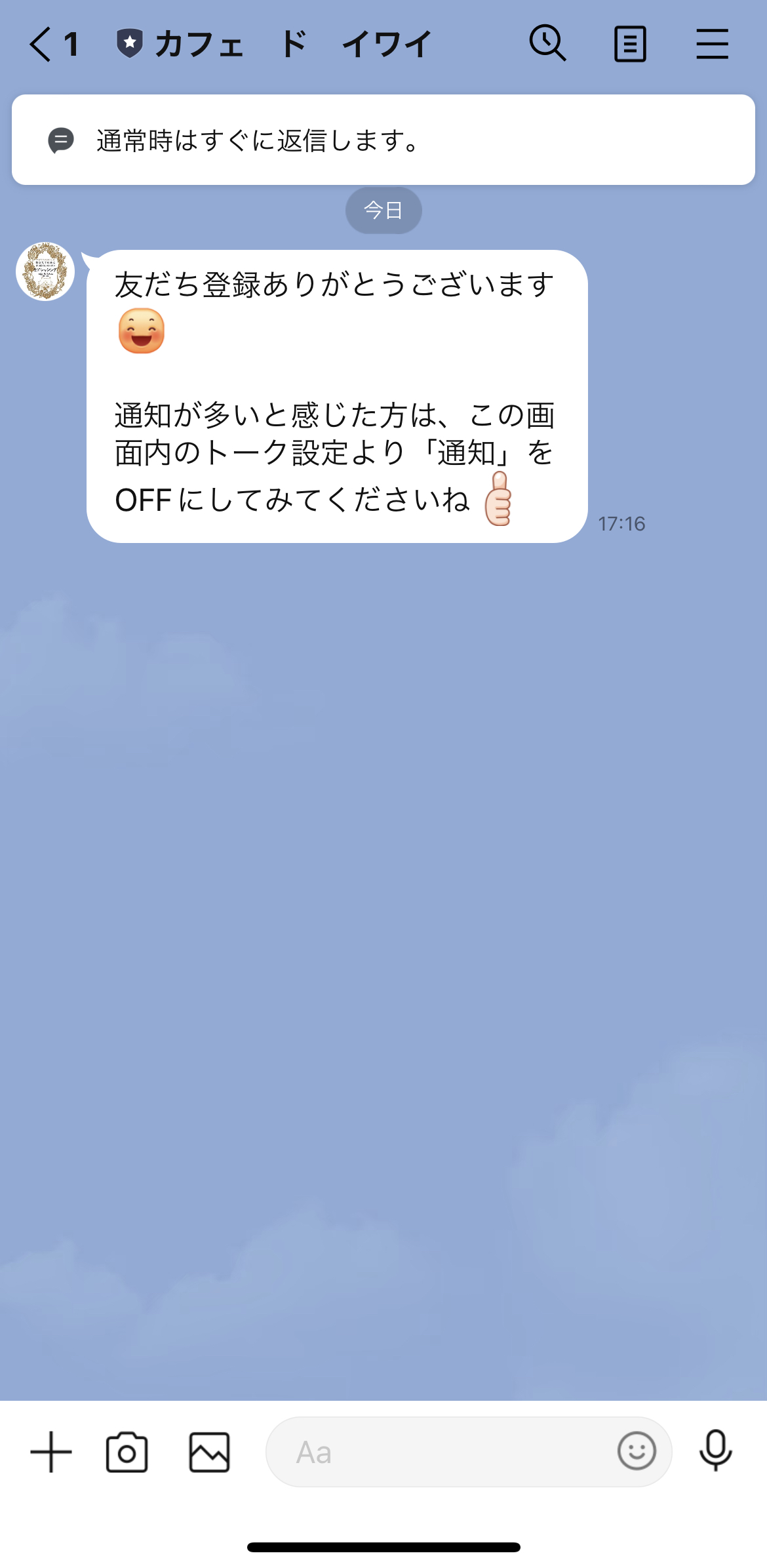Tap the unread count badge next to back arrow
This screenshot has width=767, height=1568.
pyautogui.click(x=71, y=45)
